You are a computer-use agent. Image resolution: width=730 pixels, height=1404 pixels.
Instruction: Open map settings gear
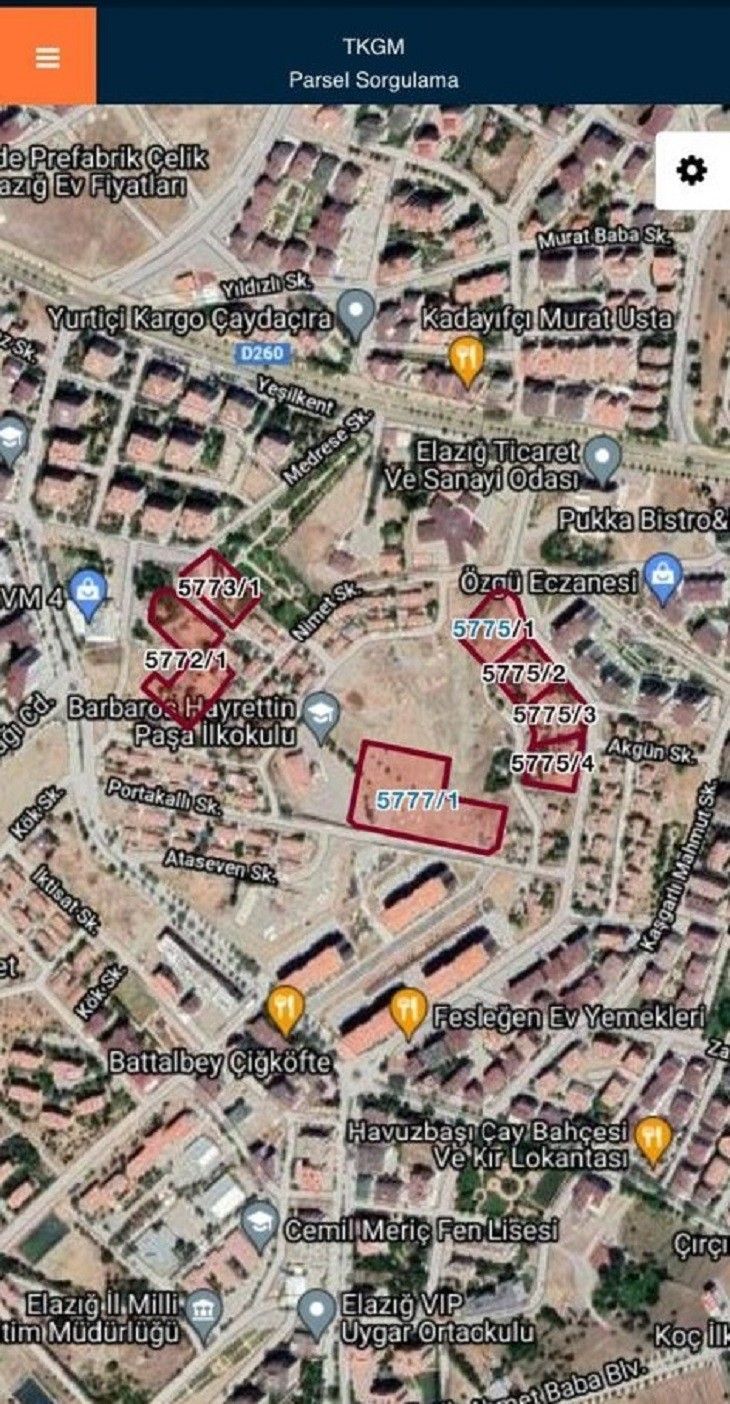[691, 171]
